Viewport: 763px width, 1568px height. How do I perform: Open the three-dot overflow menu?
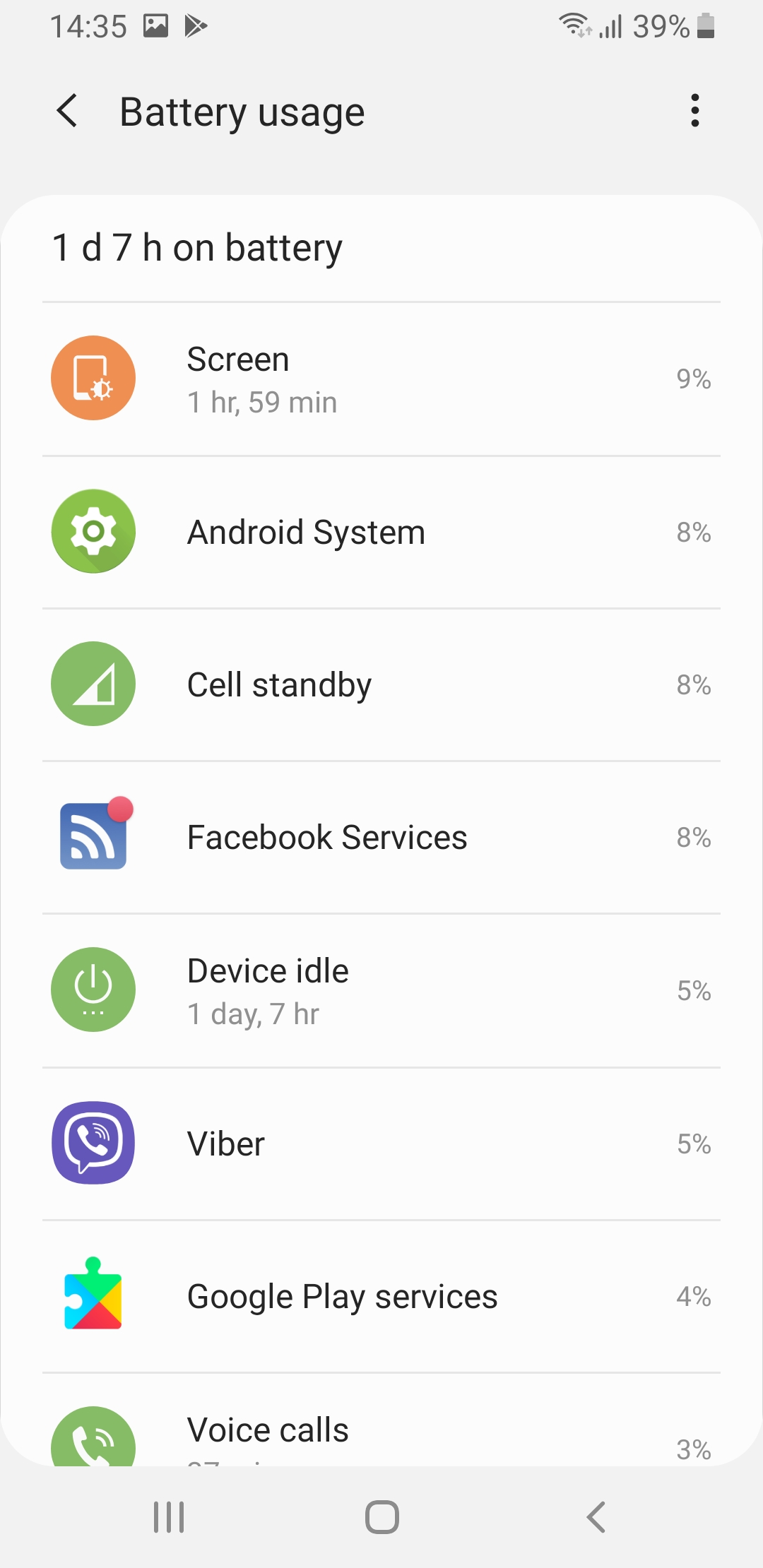(x=695, y=111)
